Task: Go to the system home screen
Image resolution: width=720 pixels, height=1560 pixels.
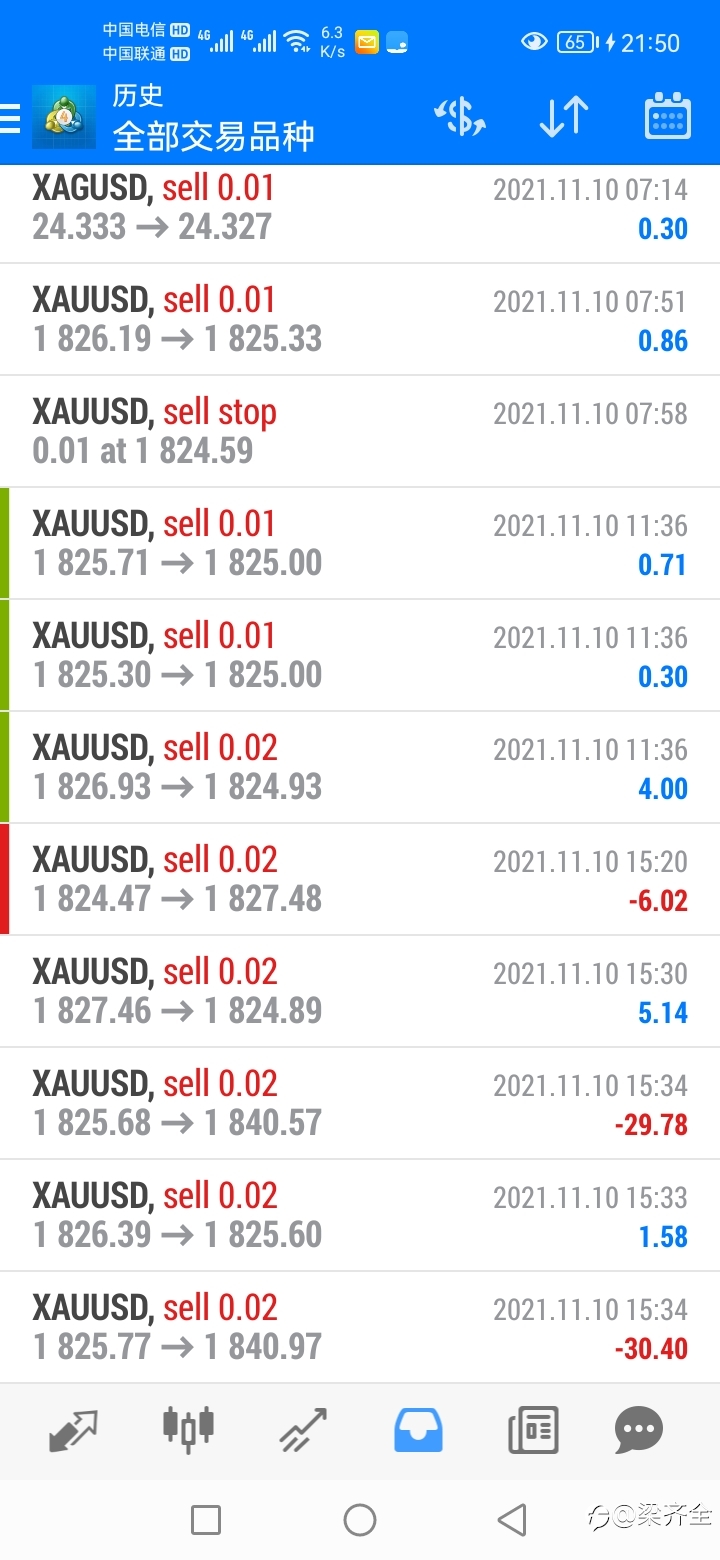Action: 360,1520
